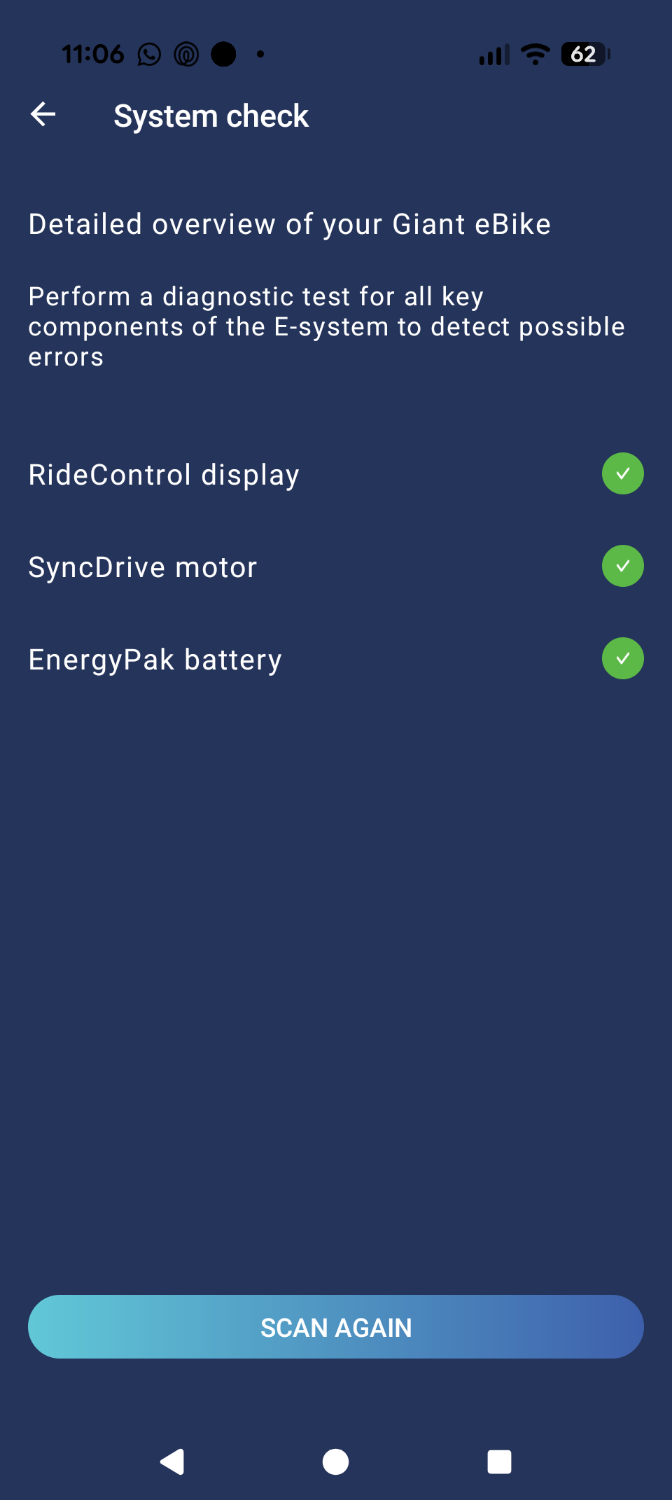Viewport: 672px width, 1500px height.
Task: Go back from System check
Action: click(43, 115)
